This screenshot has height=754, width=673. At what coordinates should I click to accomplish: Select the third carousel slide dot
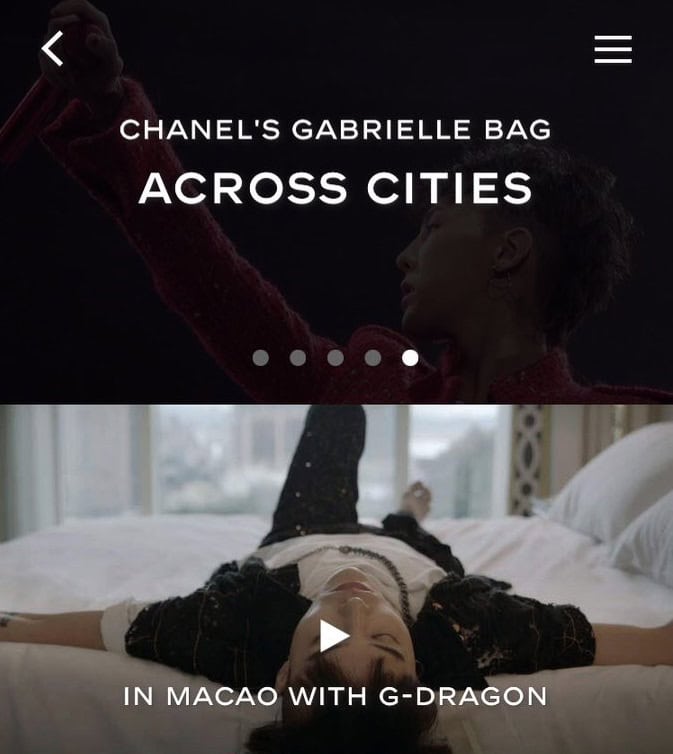[336, 358]
